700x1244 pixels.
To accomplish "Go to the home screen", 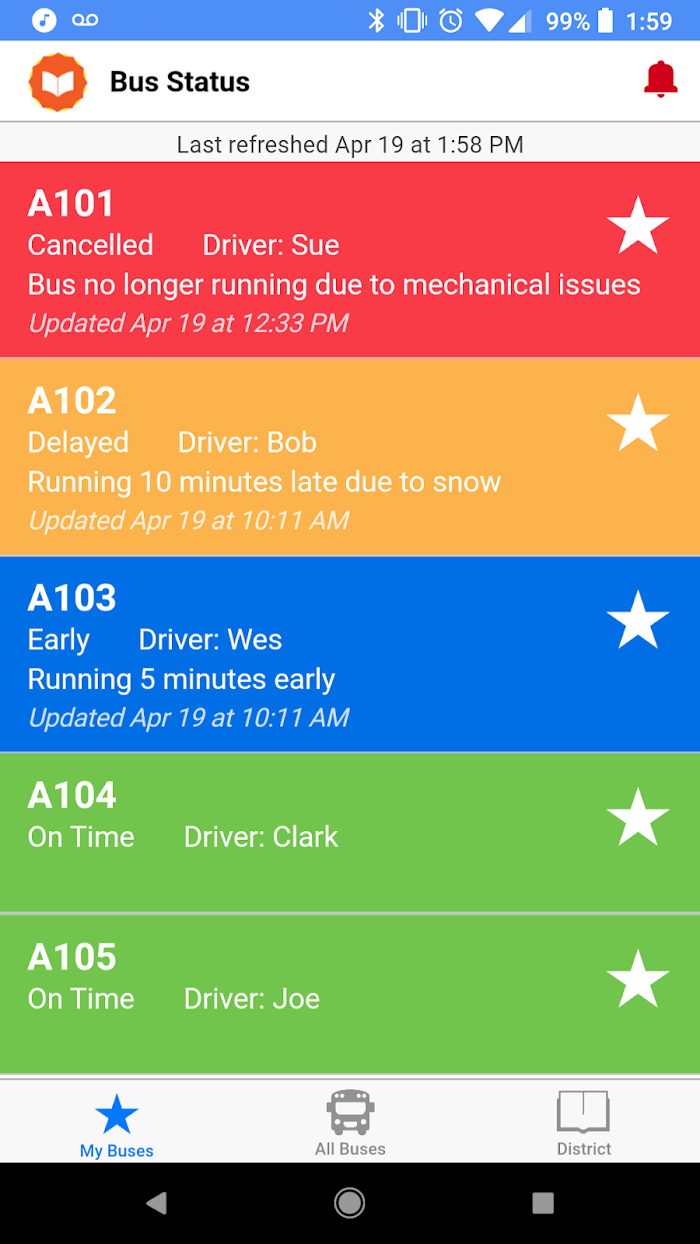I will [x=350, y=1203].
